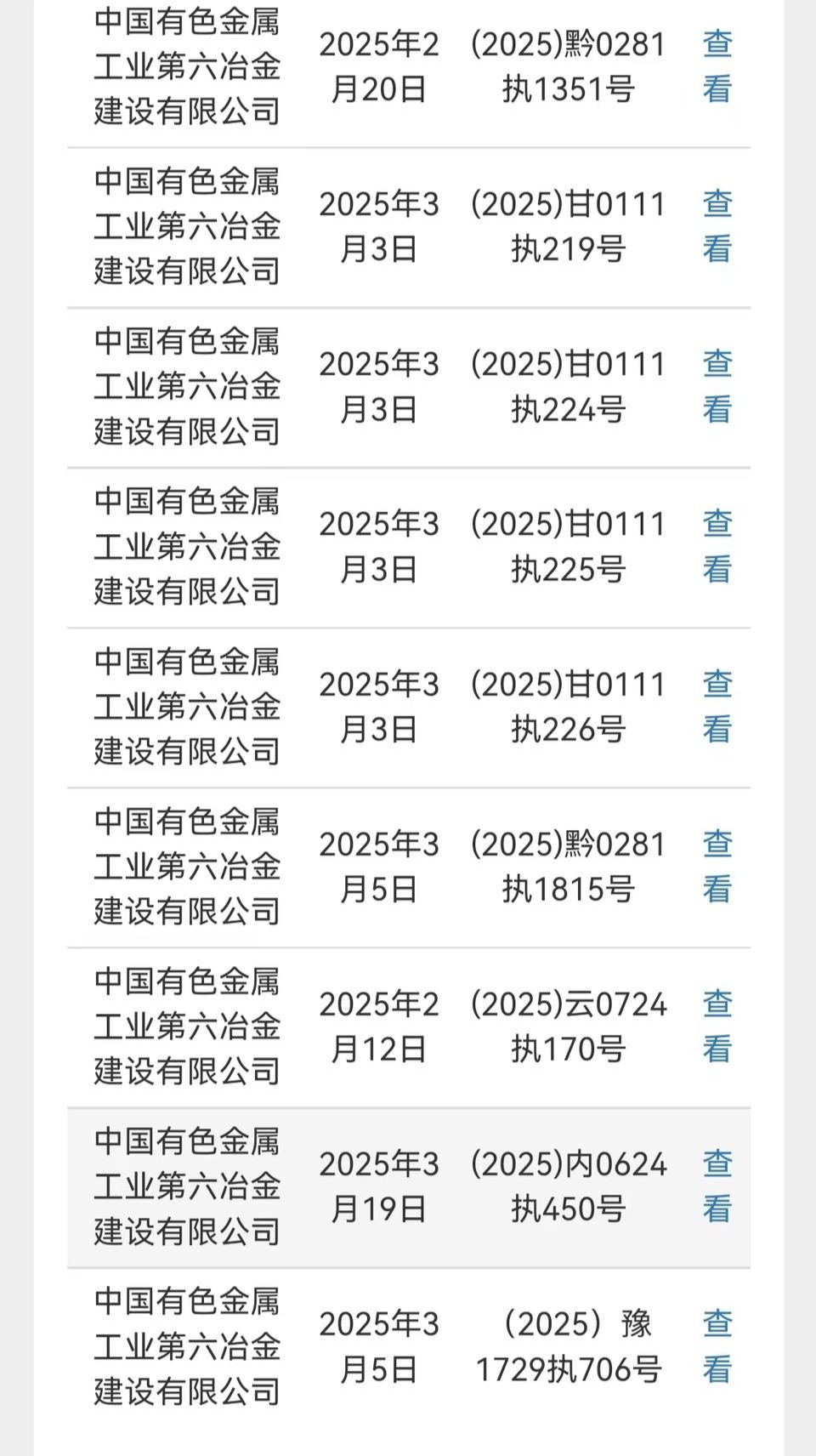Select the date 2025年2月12日

point(380,1026)
